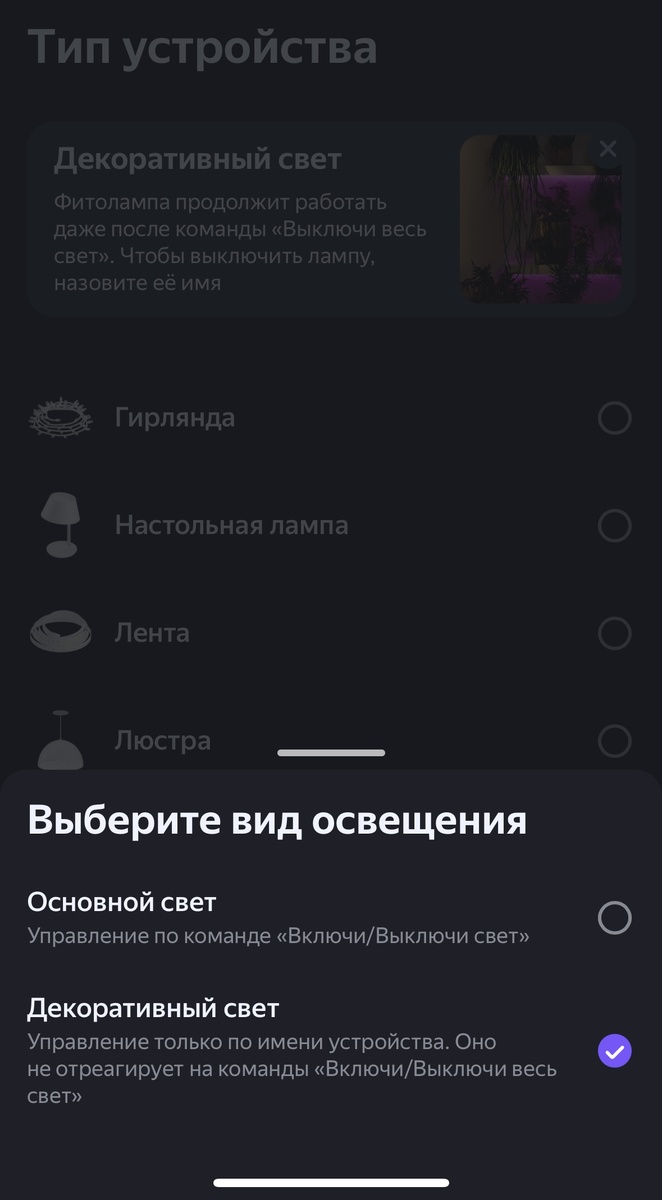Select Гирлянда as device type
This screenshot has height=1200, width=662.
click(614, 418)
